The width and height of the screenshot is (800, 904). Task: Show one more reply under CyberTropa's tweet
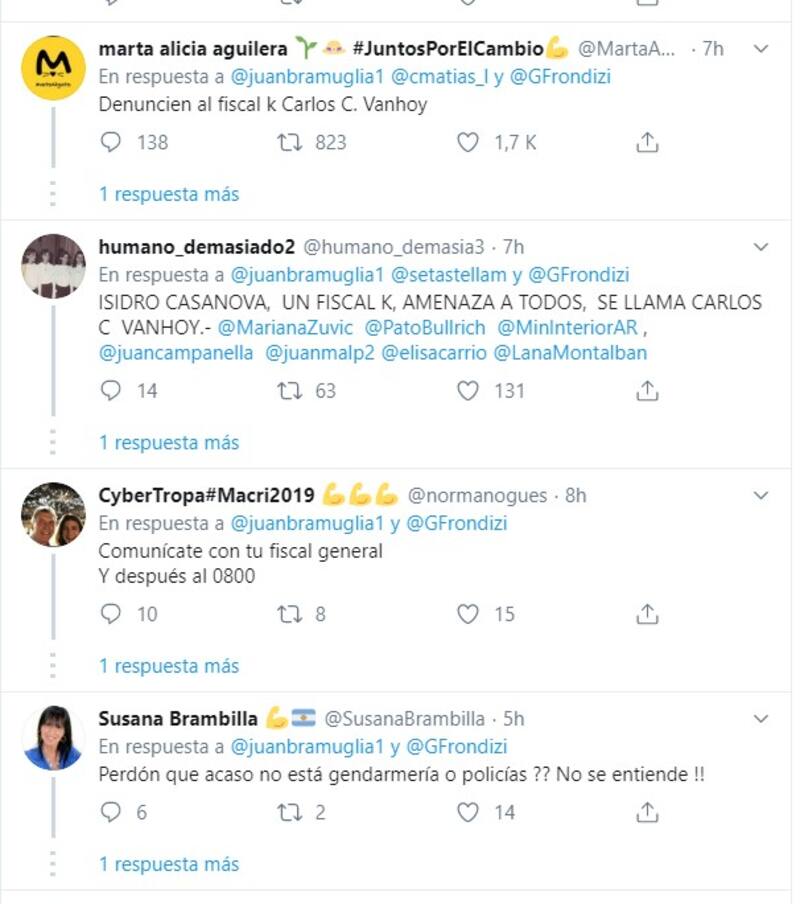(x=169, y=666)
